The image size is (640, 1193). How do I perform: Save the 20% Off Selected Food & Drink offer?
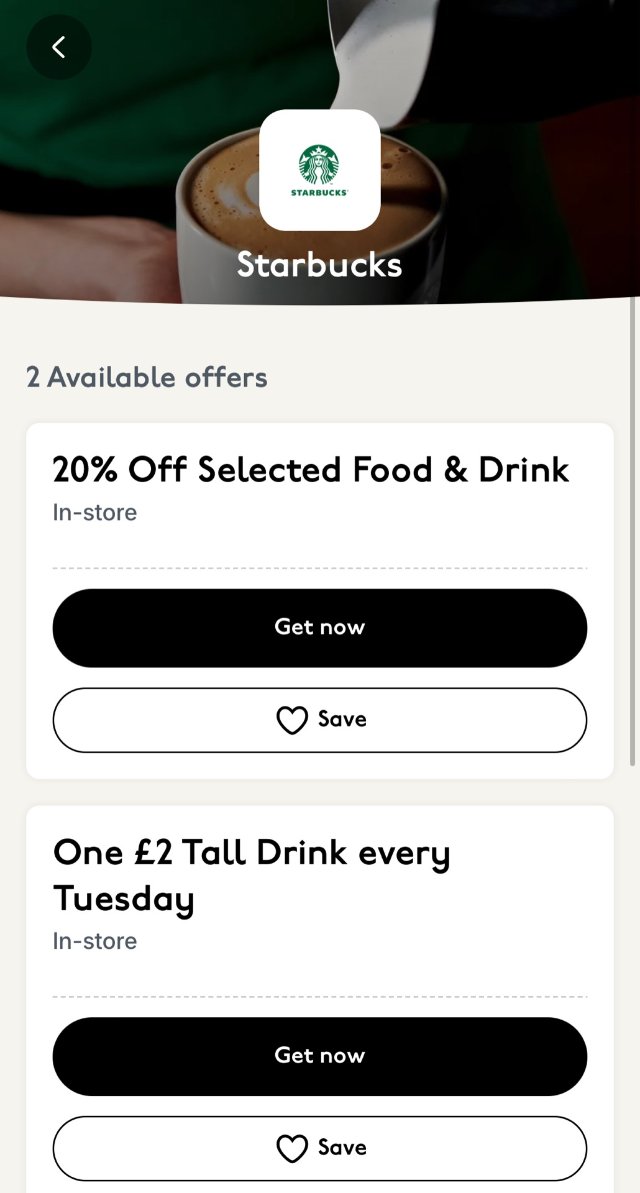pos(320,720)
